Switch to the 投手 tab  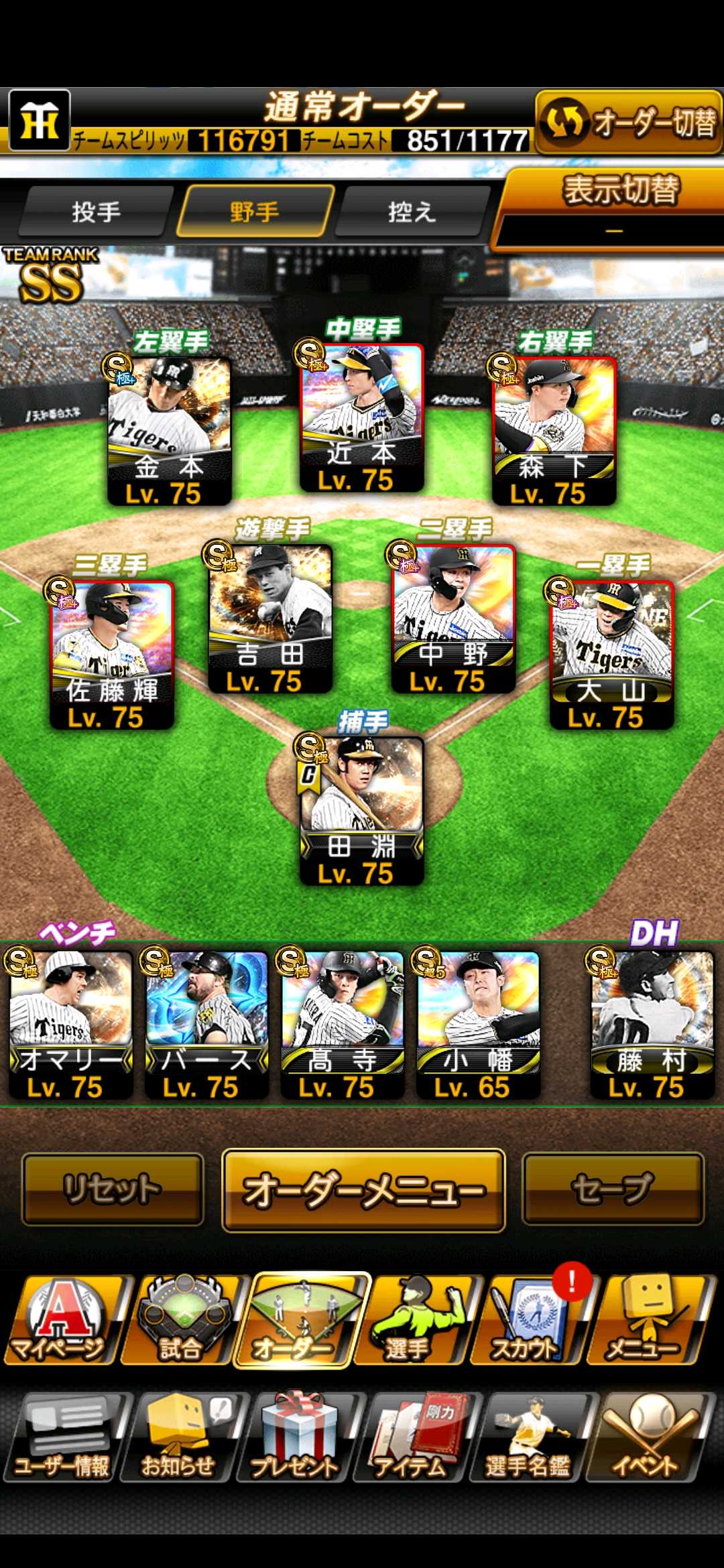point(96,212)
